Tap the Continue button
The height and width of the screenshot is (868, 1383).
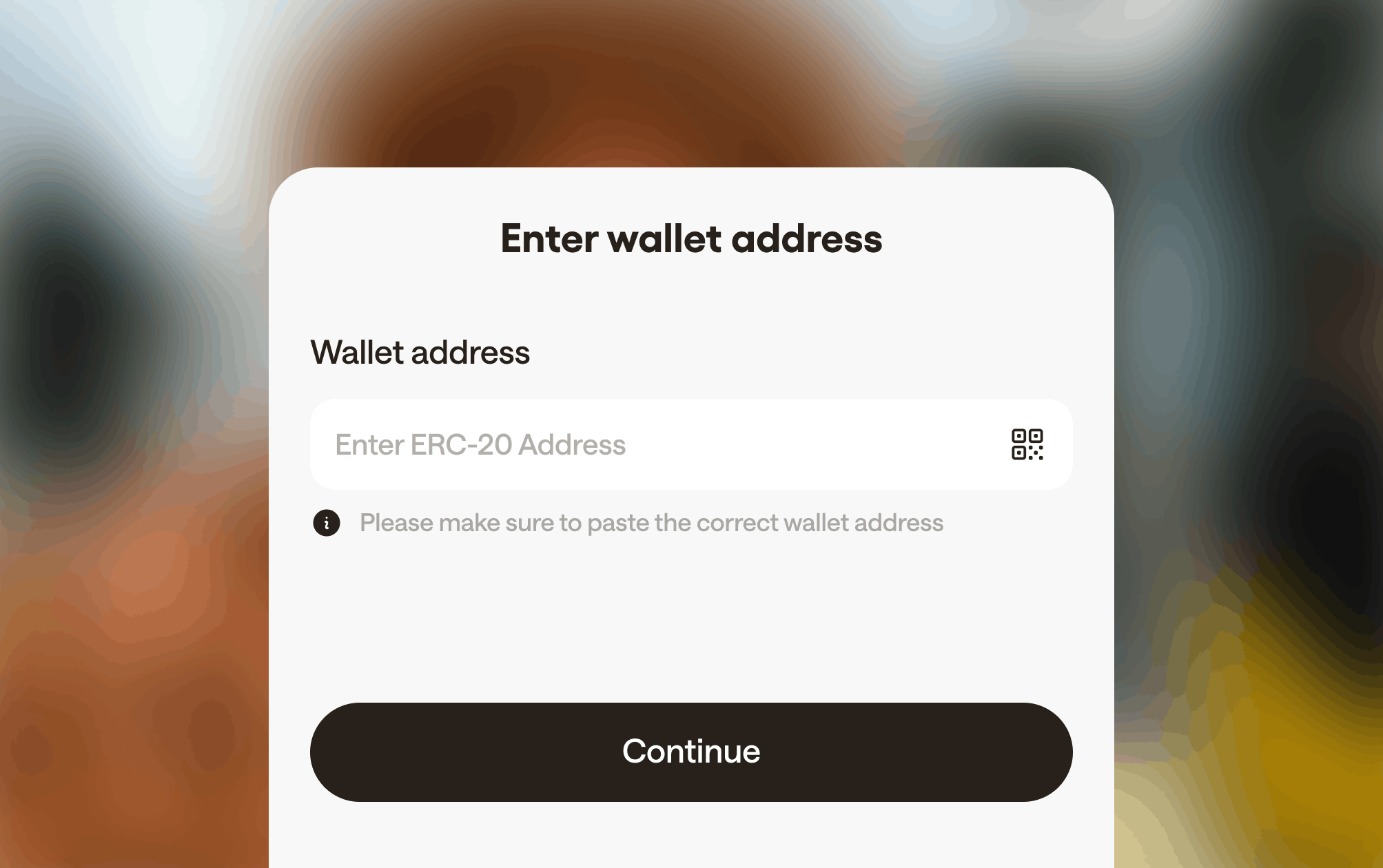tap(691, 752)
